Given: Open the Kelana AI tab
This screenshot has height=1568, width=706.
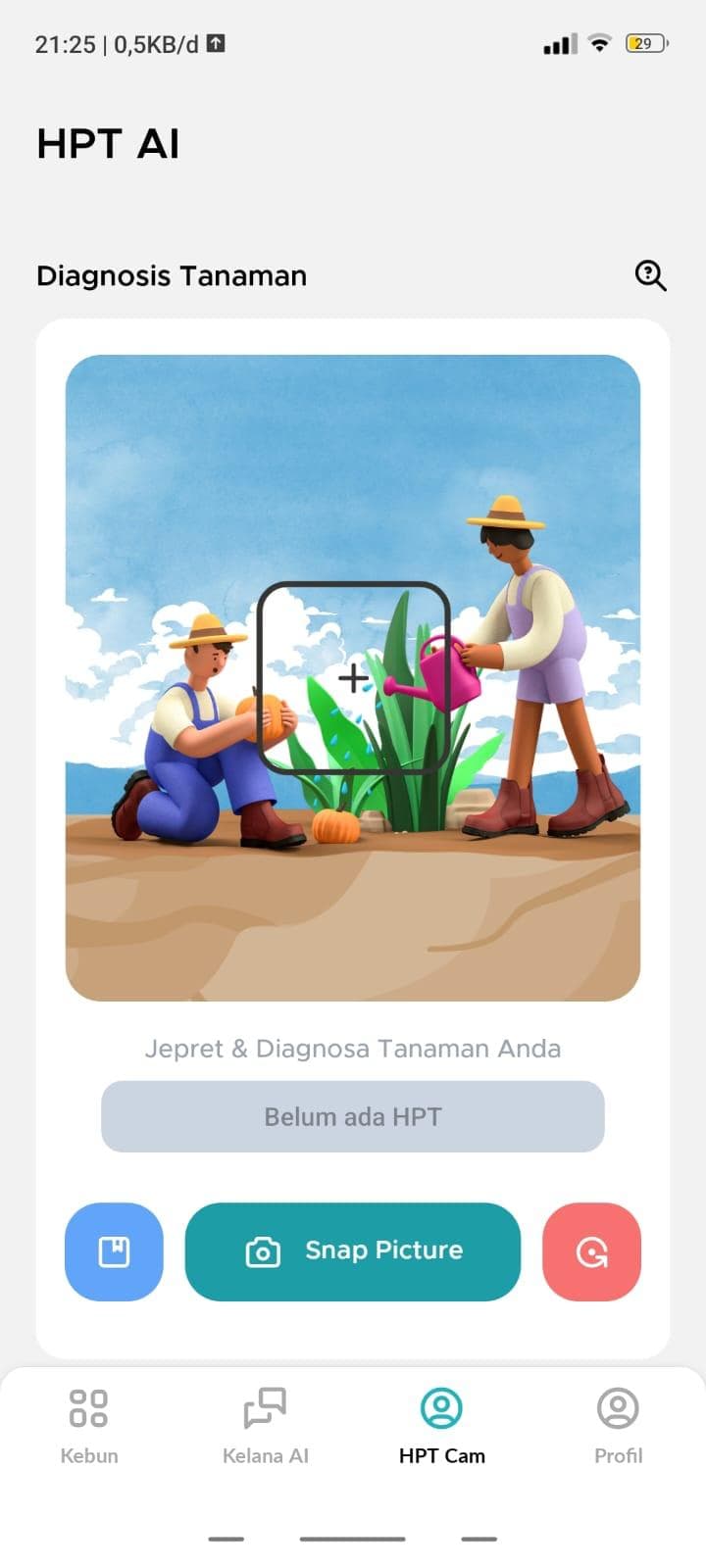Looking at the screenshot, I should click(265, 1426).
